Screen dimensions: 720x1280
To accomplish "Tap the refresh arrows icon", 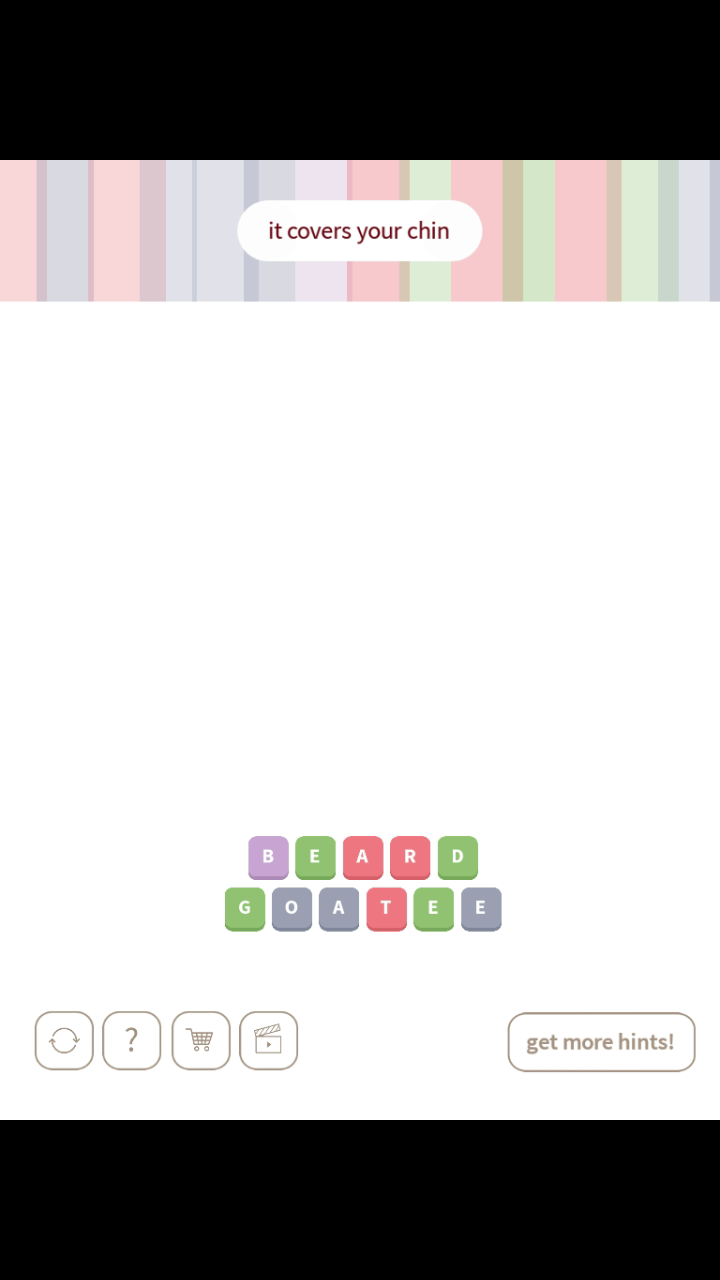I will click(x=64, y=1041).
